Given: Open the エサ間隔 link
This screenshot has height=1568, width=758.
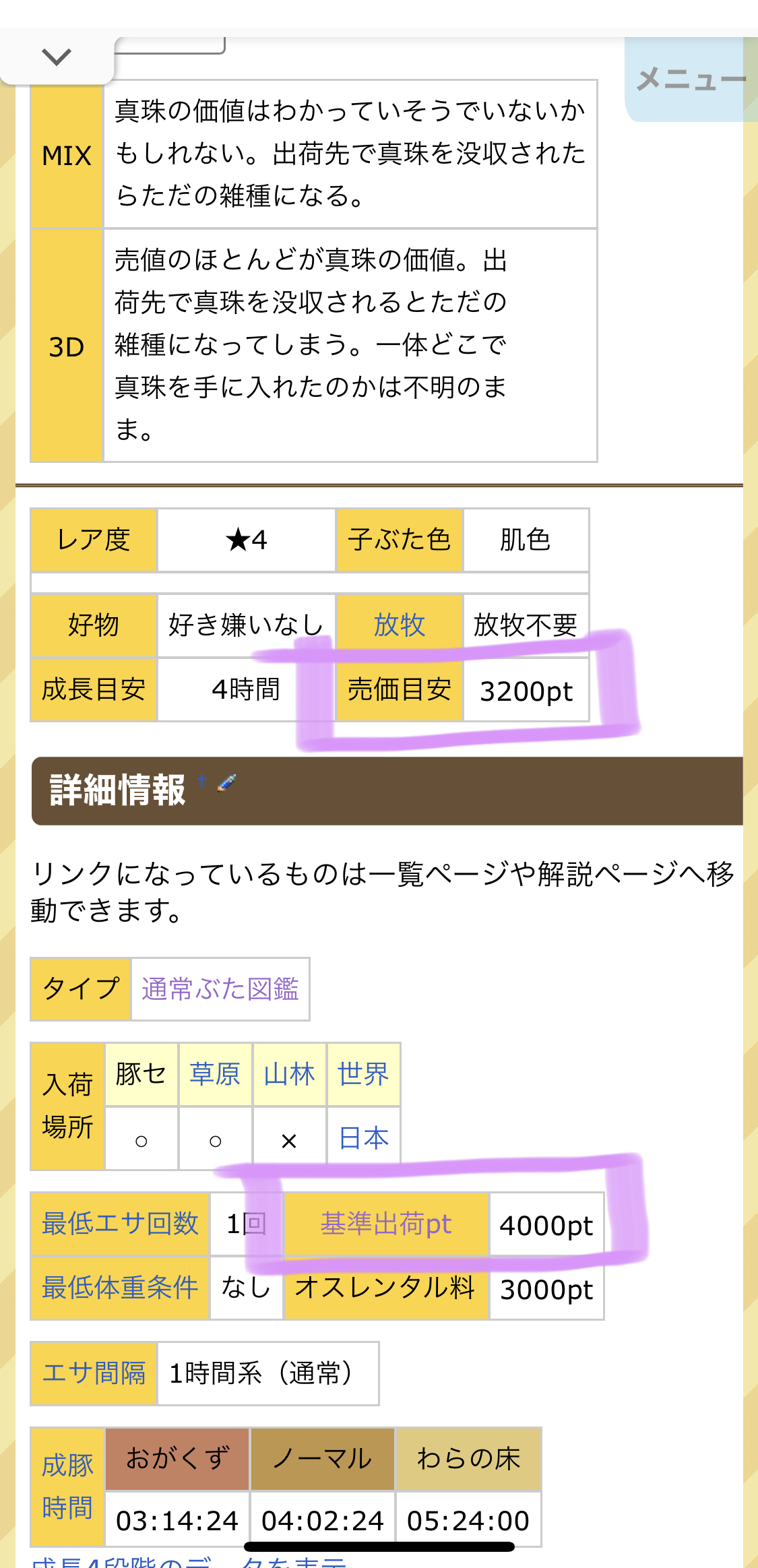Looking at the screenshot, I should coord(94,1373).
